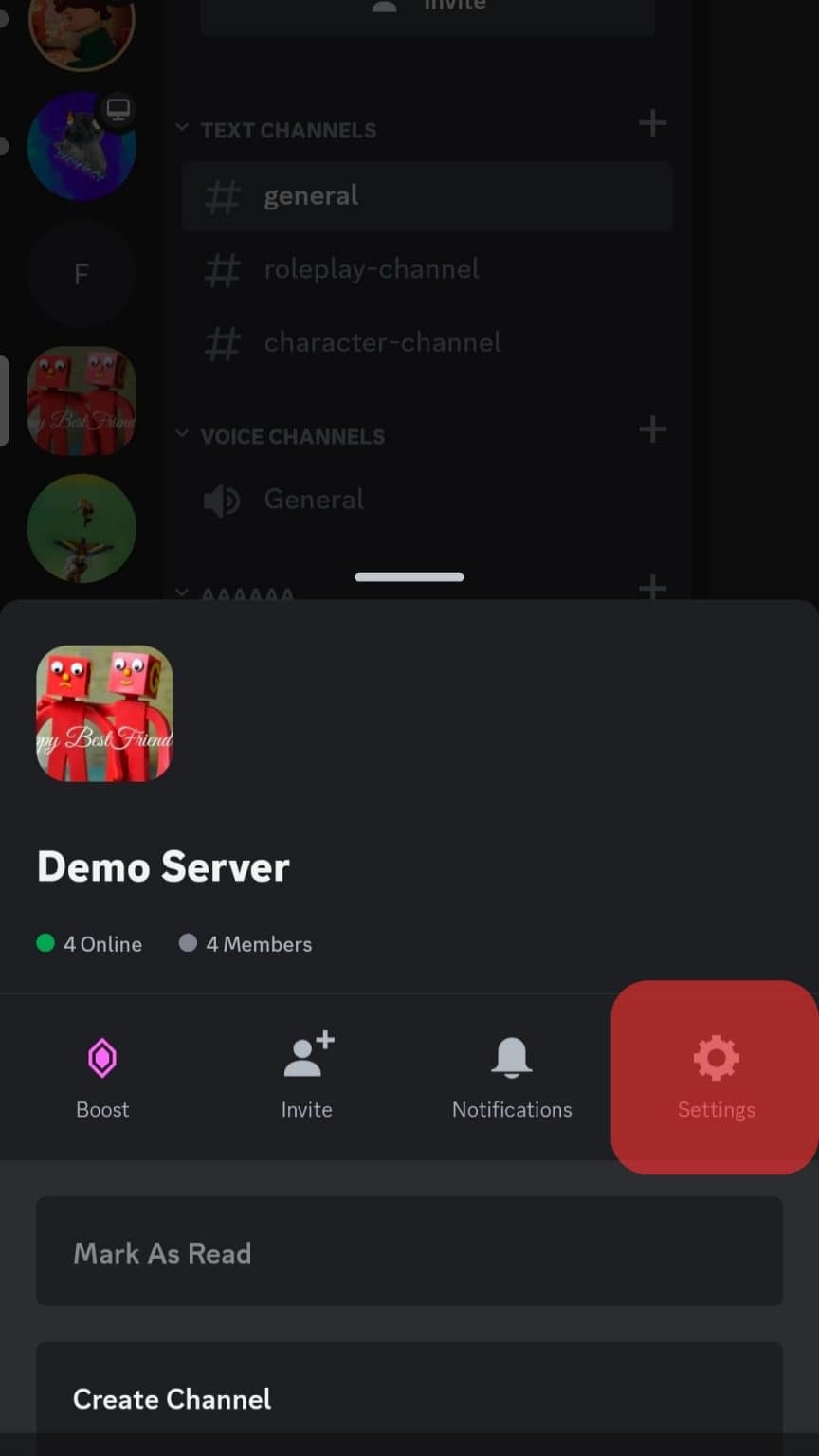Select the roleplay-channel
The height and width of the screenshot is (1456, 819).
(x=372, y=269)
